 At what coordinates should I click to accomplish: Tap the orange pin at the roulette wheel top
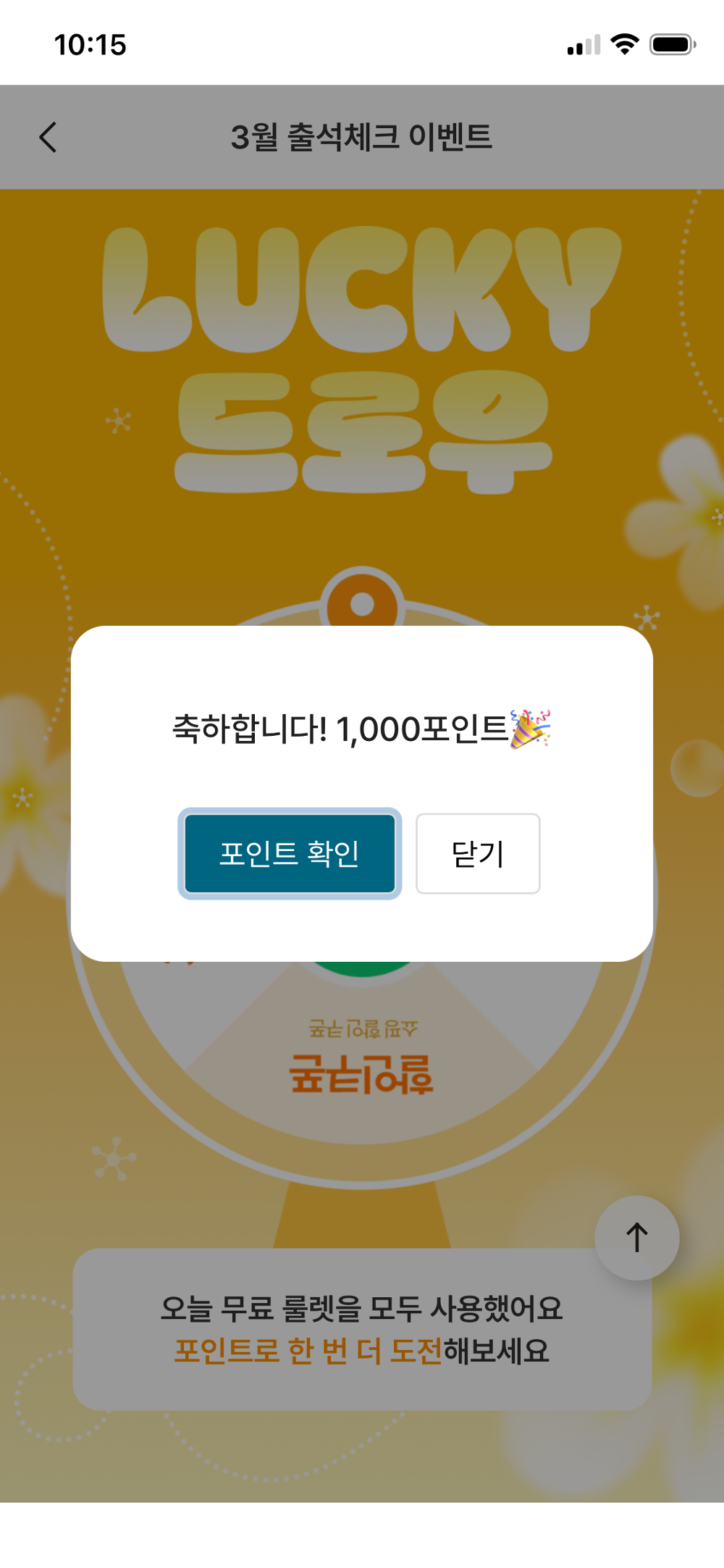362,605
